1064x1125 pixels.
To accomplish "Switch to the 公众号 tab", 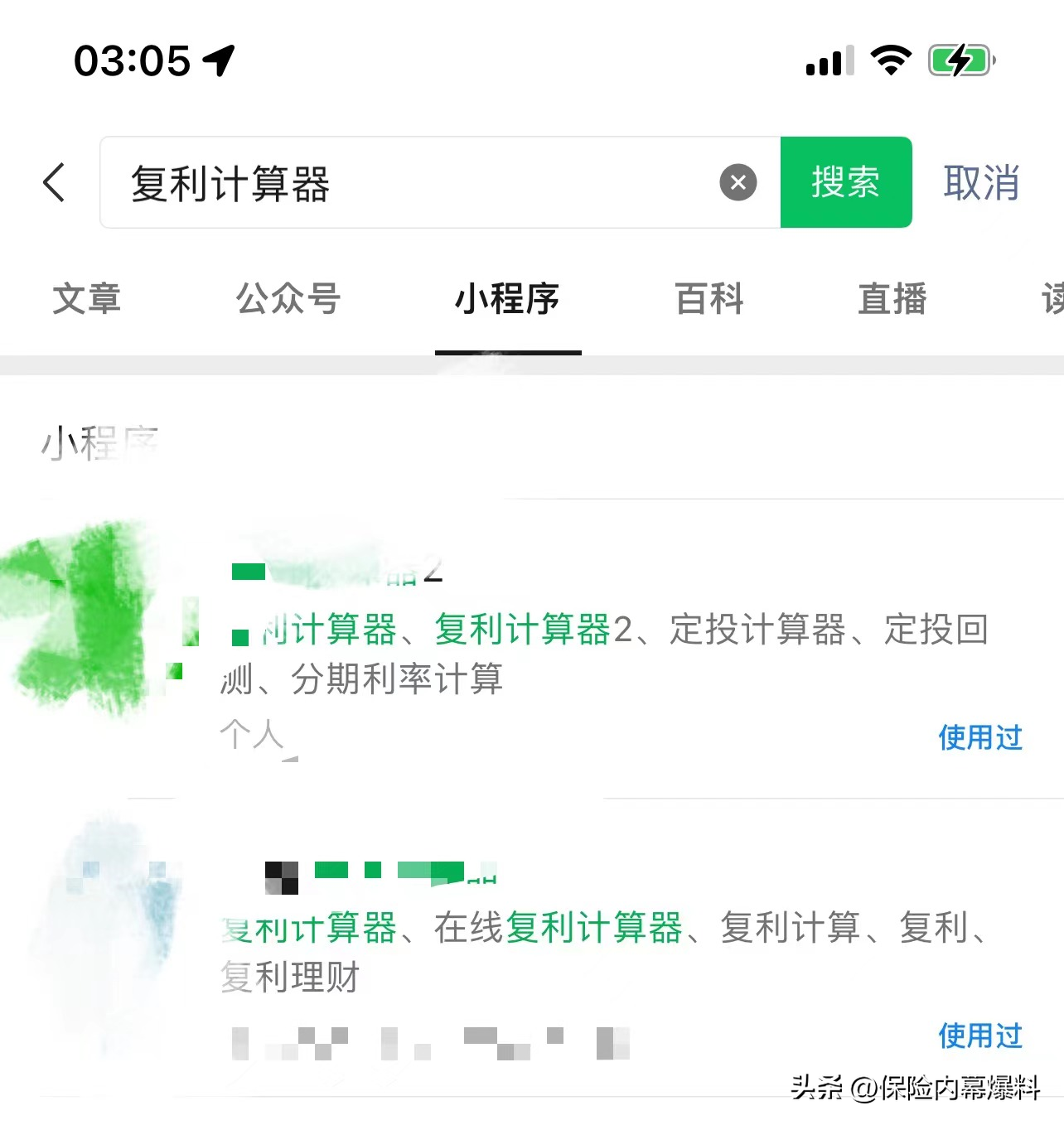I will tap(288, 299).
